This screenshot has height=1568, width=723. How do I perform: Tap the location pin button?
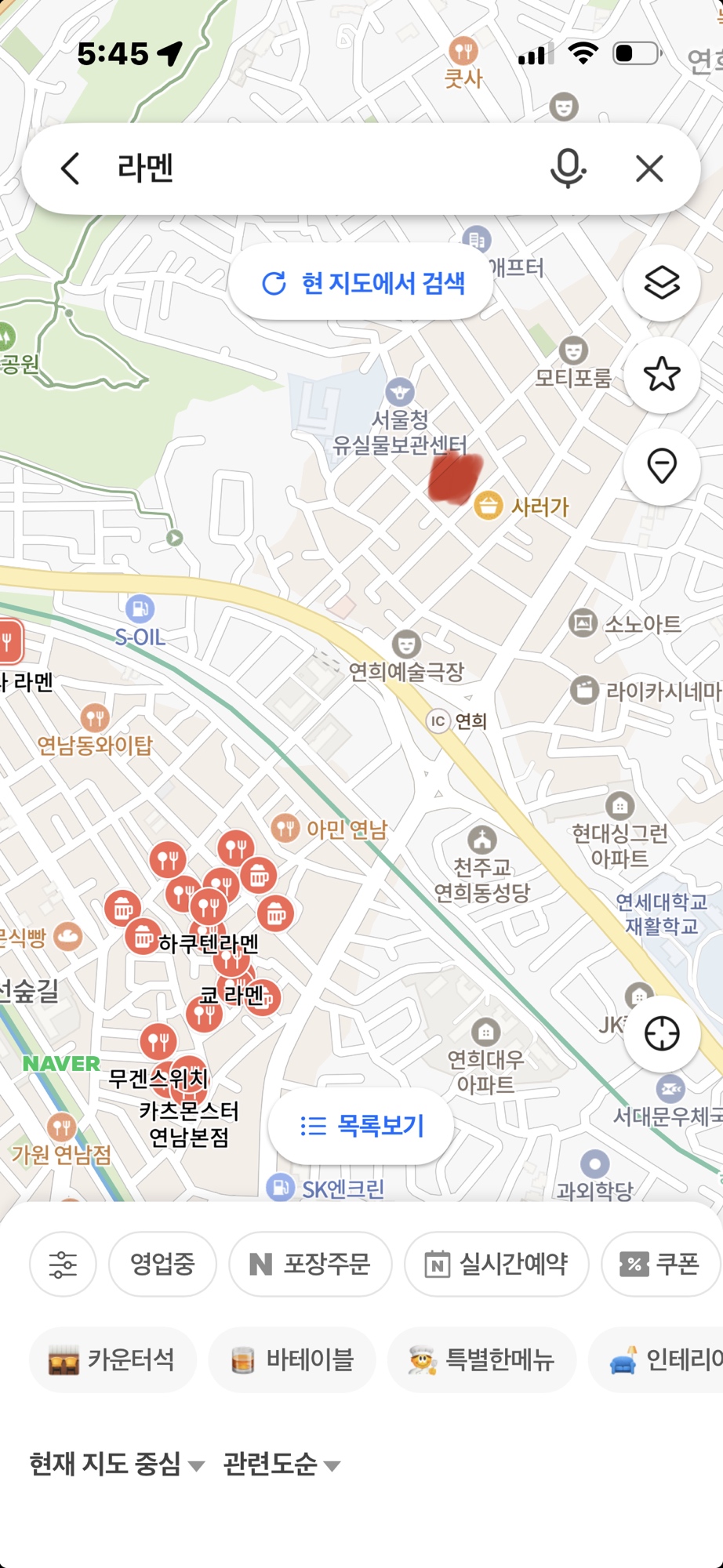click(x=662, y=467)
